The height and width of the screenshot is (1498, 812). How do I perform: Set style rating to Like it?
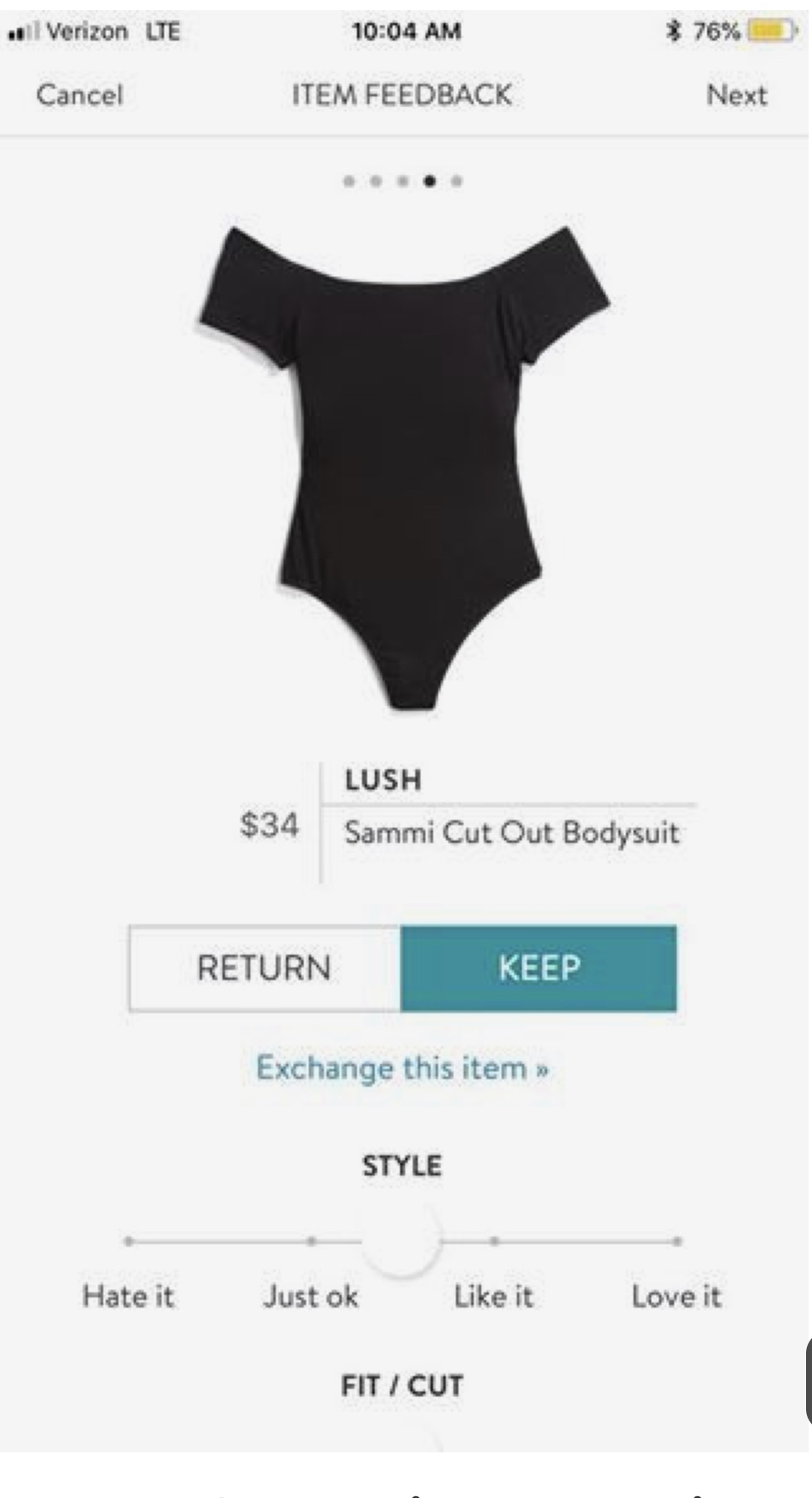(x=494, y=1242)
